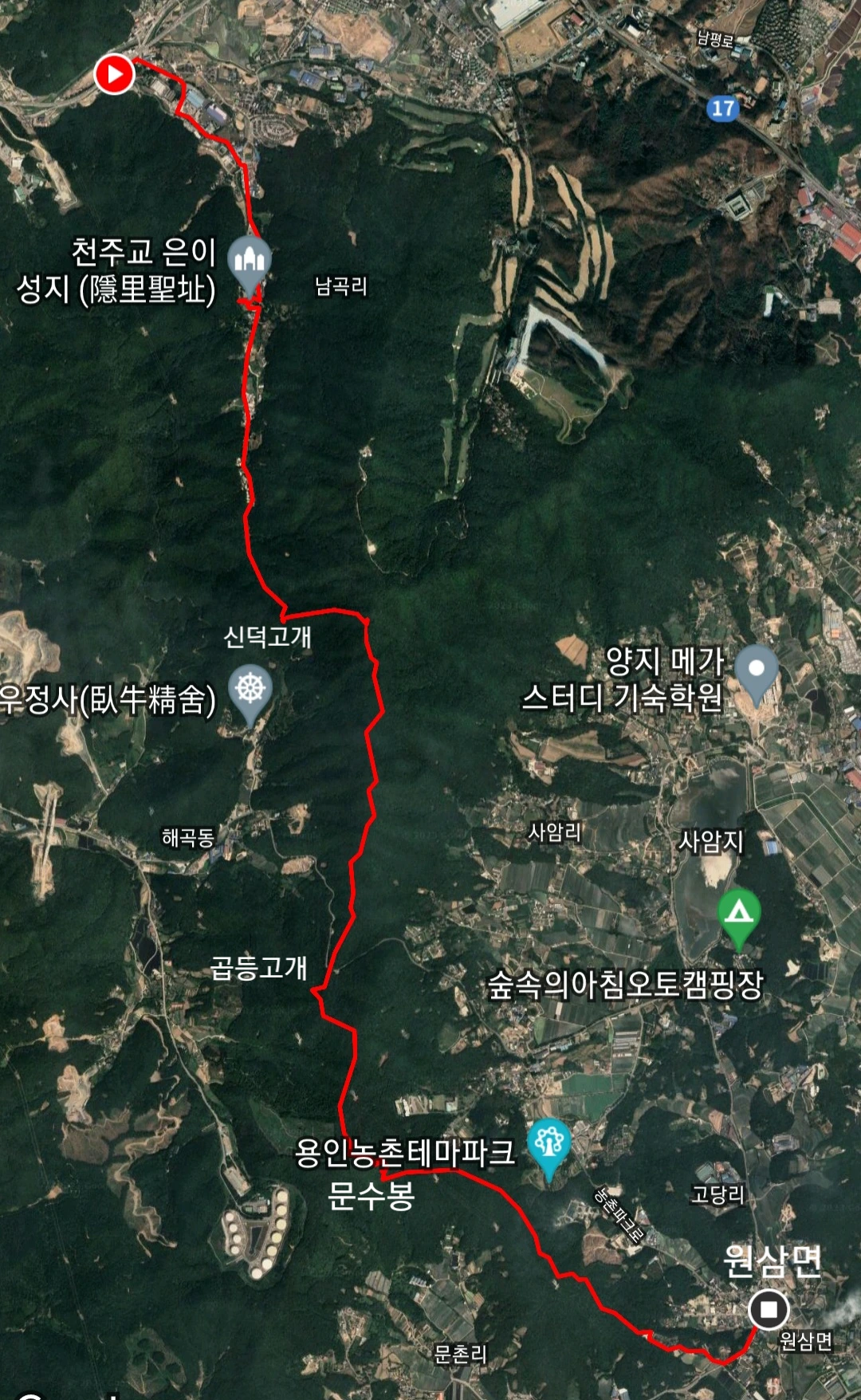Screen dimensions: 861x1400
Task: Tap the green 숲속의아침오토캠핑장 campsite pin
Action: tap(739, 918)
